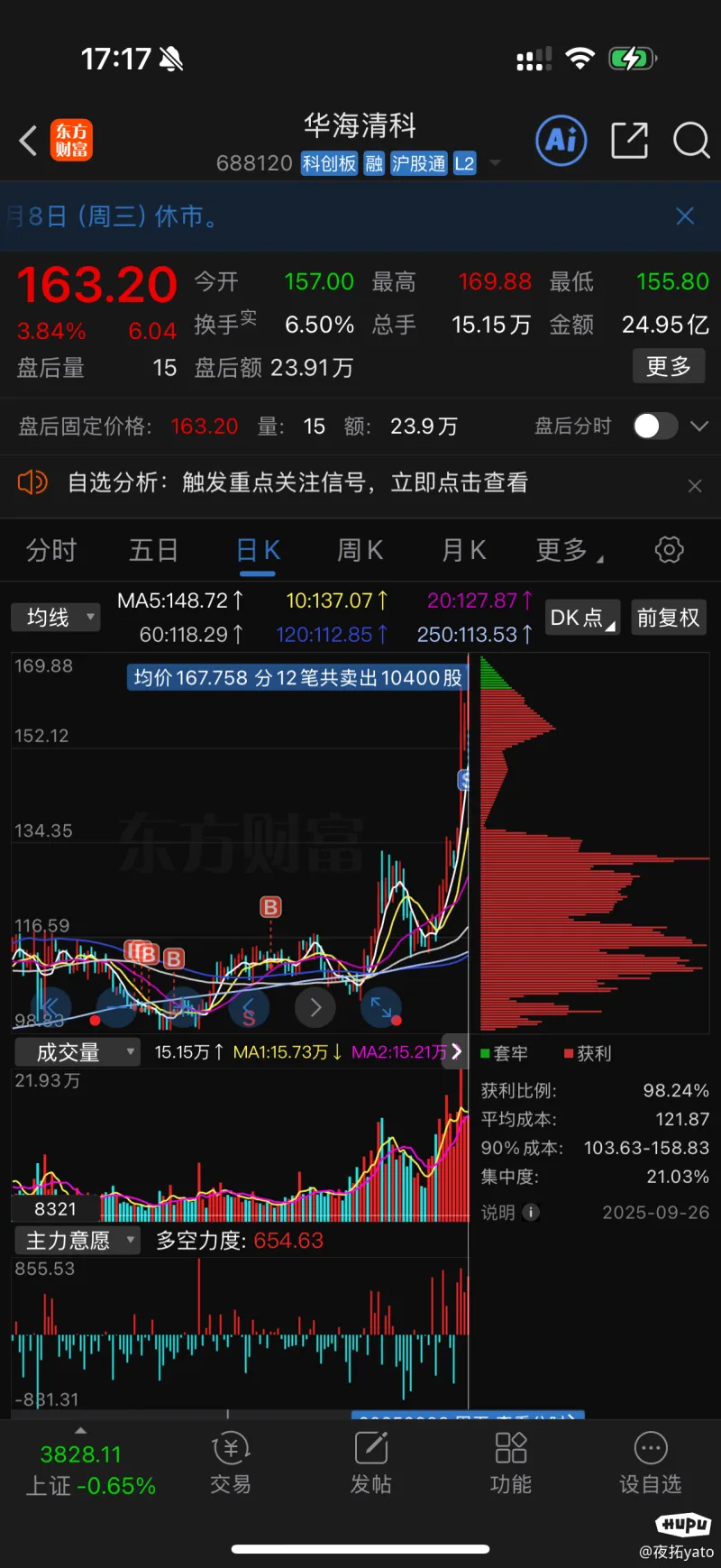Open the 成交量 indicator dropdown
Screen dimensions: 721x1568
click(x=78, y=1052)
